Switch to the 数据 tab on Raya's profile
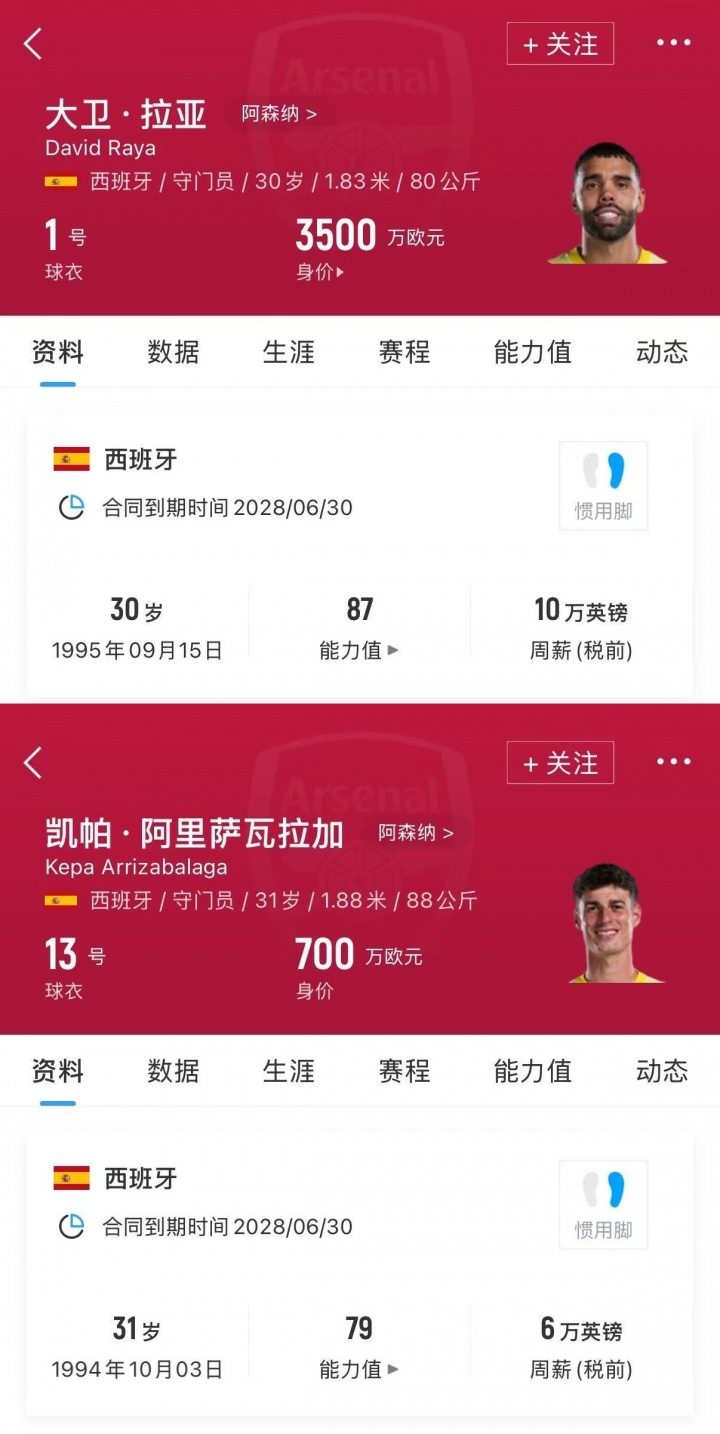 tap(172, 352)
